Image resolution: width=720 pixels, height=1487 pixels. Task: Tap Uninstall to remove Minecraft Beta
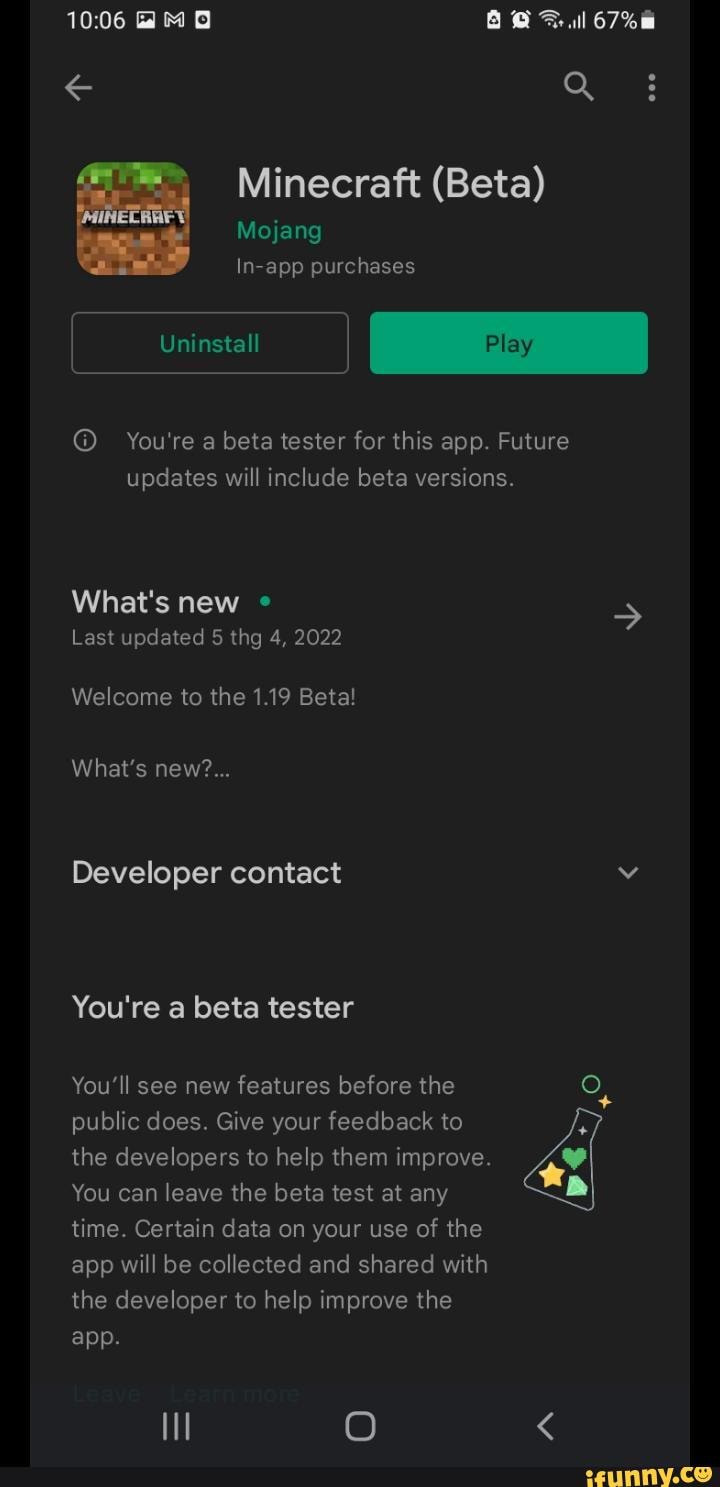click(209, 343)
